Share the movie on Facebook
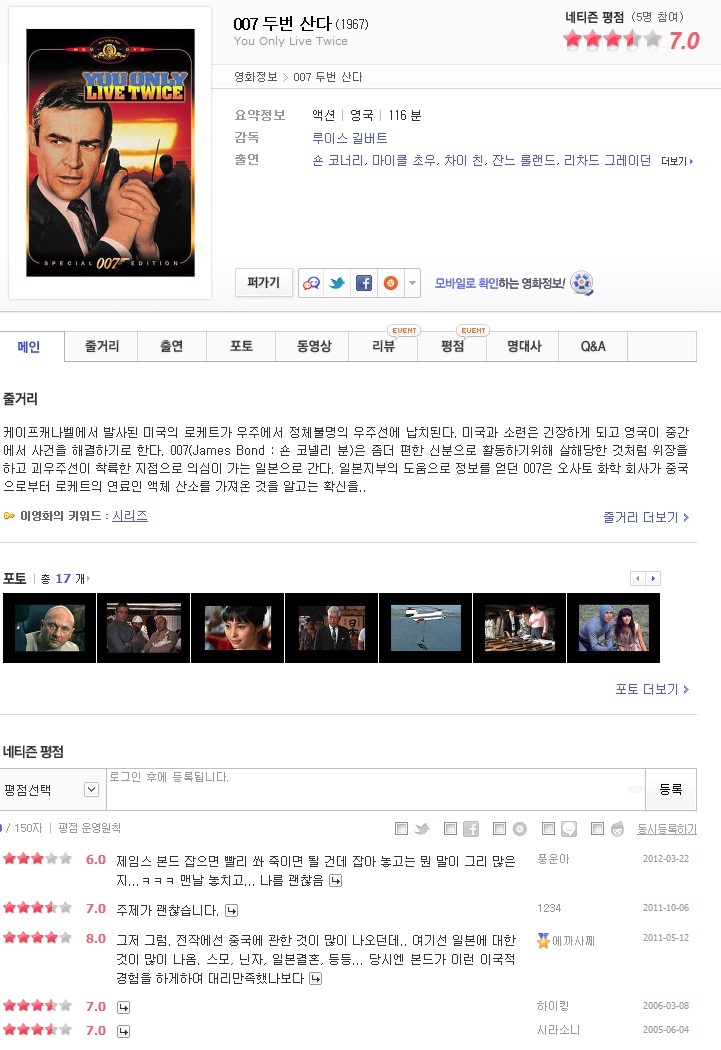This screenshot has width=721, height=1050. 364,283
